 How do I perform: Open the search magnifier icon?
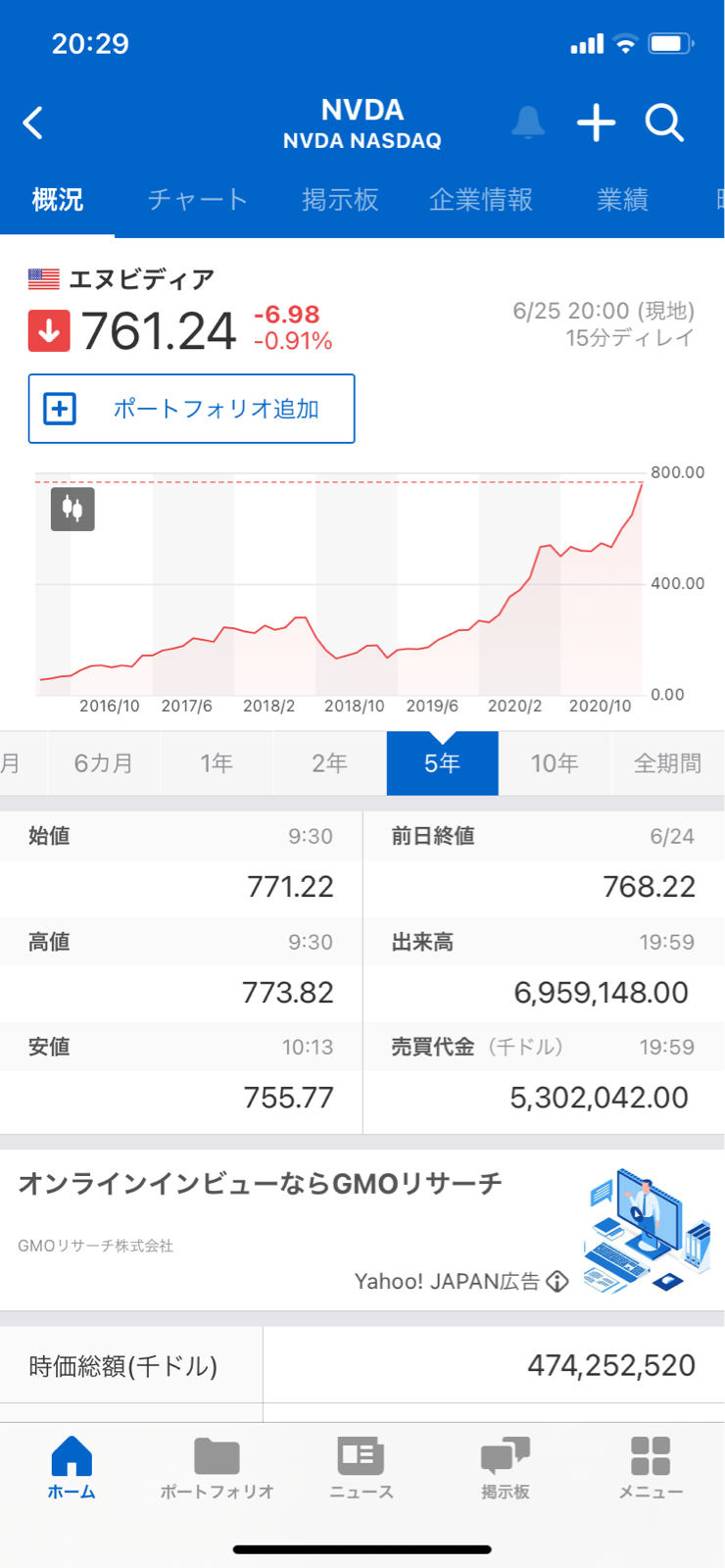point(664,122)
